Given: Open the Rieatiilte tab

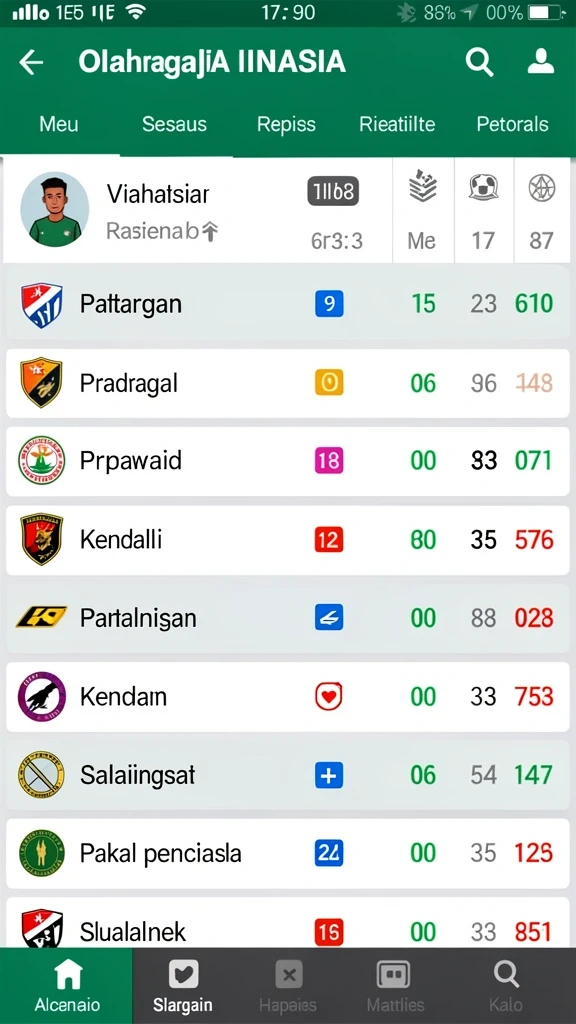Looking at the screenshot, I should [397, 124].
